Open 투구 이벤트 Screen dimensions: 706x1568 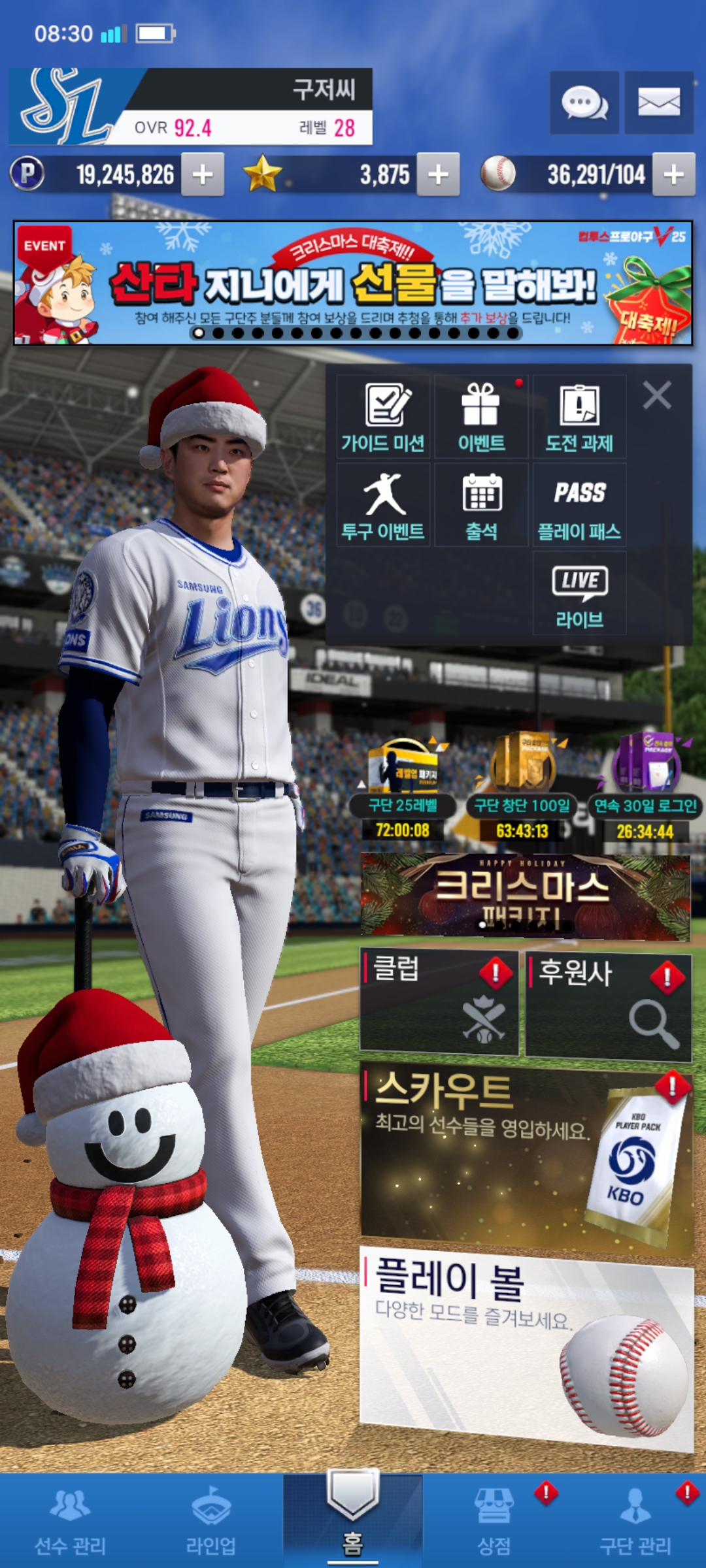click(383, 505)
